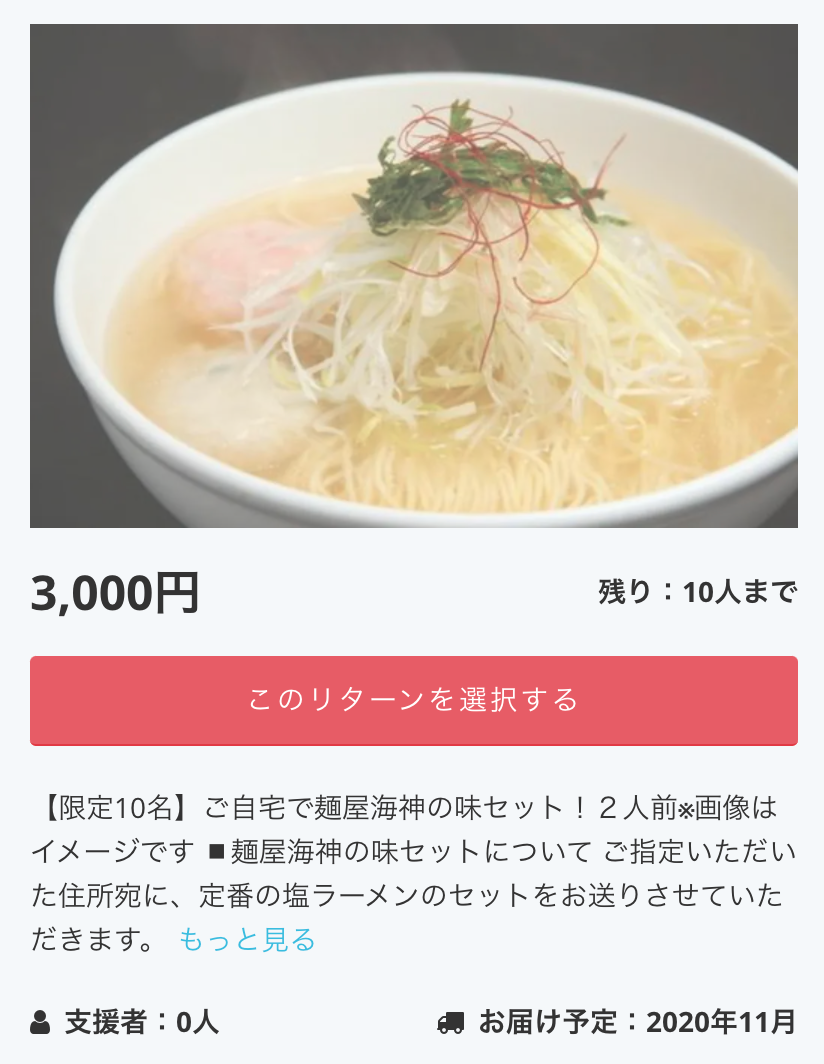Select this 3,000円 return with the red button

pos(413,700)
